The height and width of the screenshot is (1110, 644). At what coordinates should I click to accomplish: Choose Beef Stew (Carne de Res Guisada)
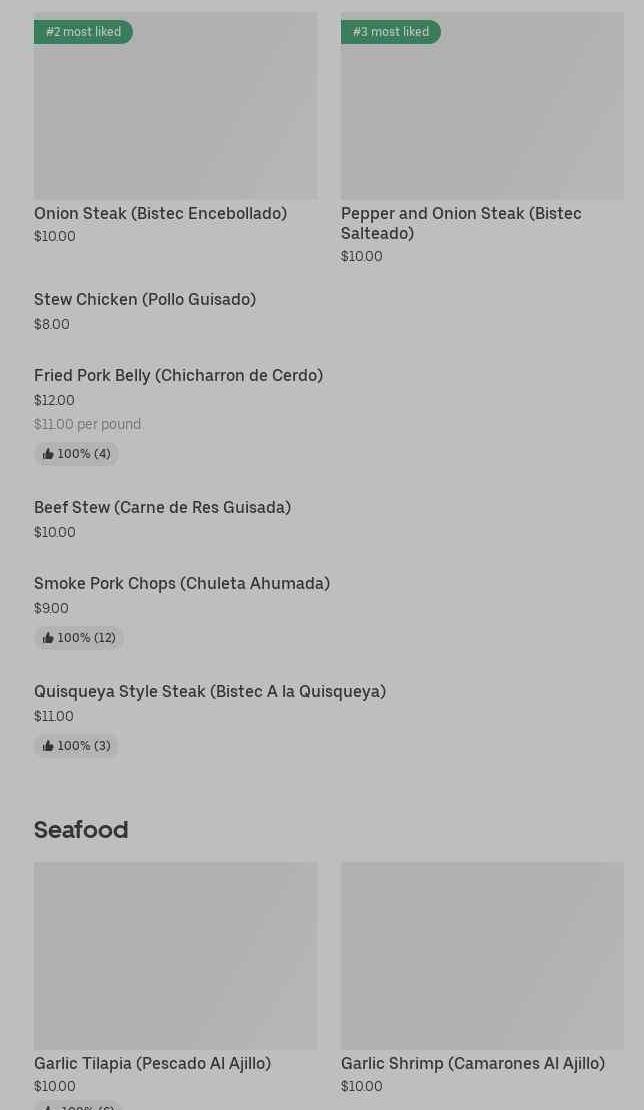[162, 508]
